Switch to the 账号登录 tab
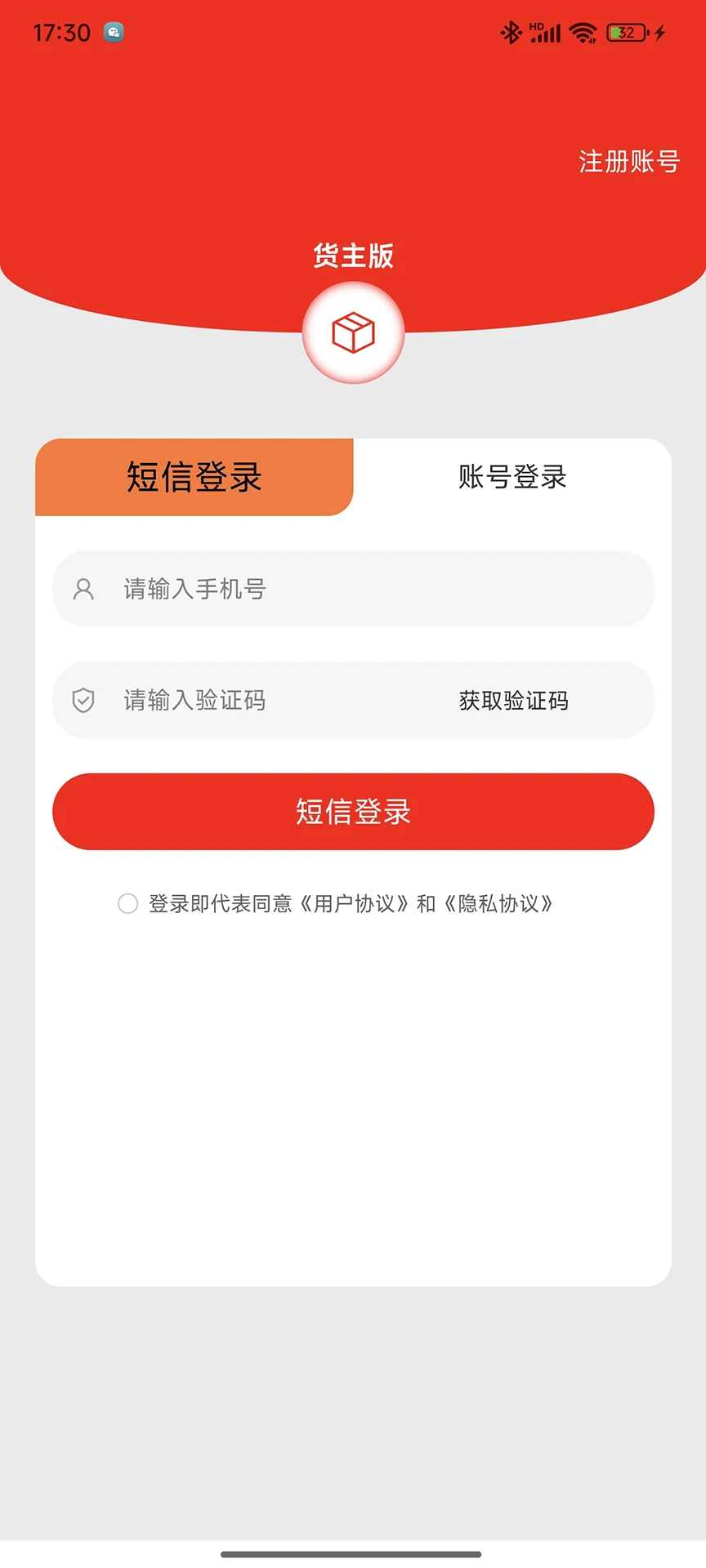Image resolution: width=706 pixels, height=1568 pixels. click(512, 478)
